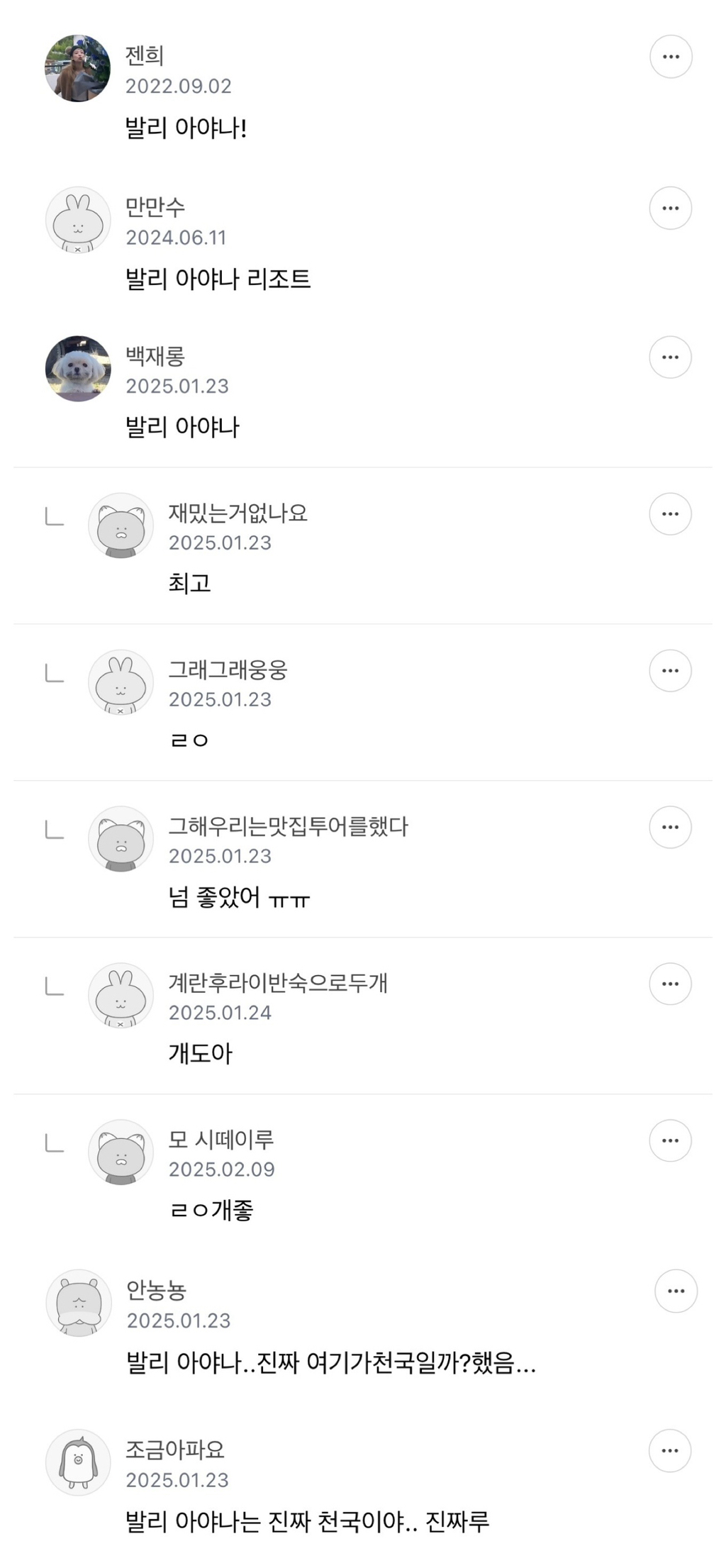Show options for 그래그래웅웅's reply
This screenshot has height=1568, width=726.
coord(670,671)
